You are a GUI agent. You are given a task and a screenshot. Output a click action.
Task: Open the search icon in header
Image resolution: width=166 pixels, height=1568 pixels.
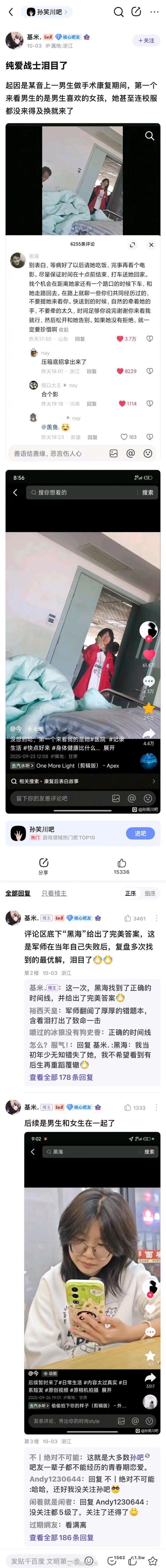click(119, 12)
